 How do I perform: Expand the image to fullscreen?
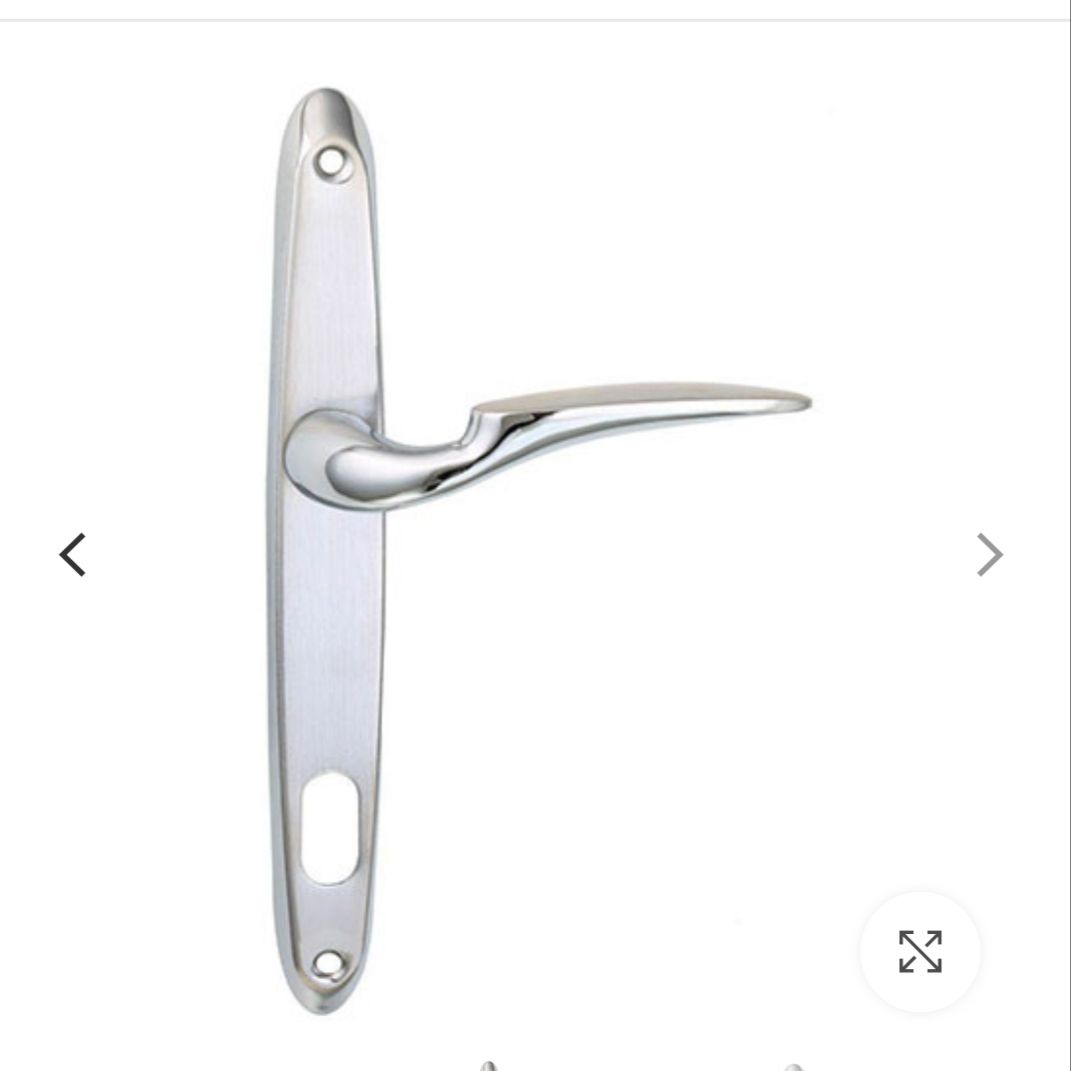(x=920, y=951)
